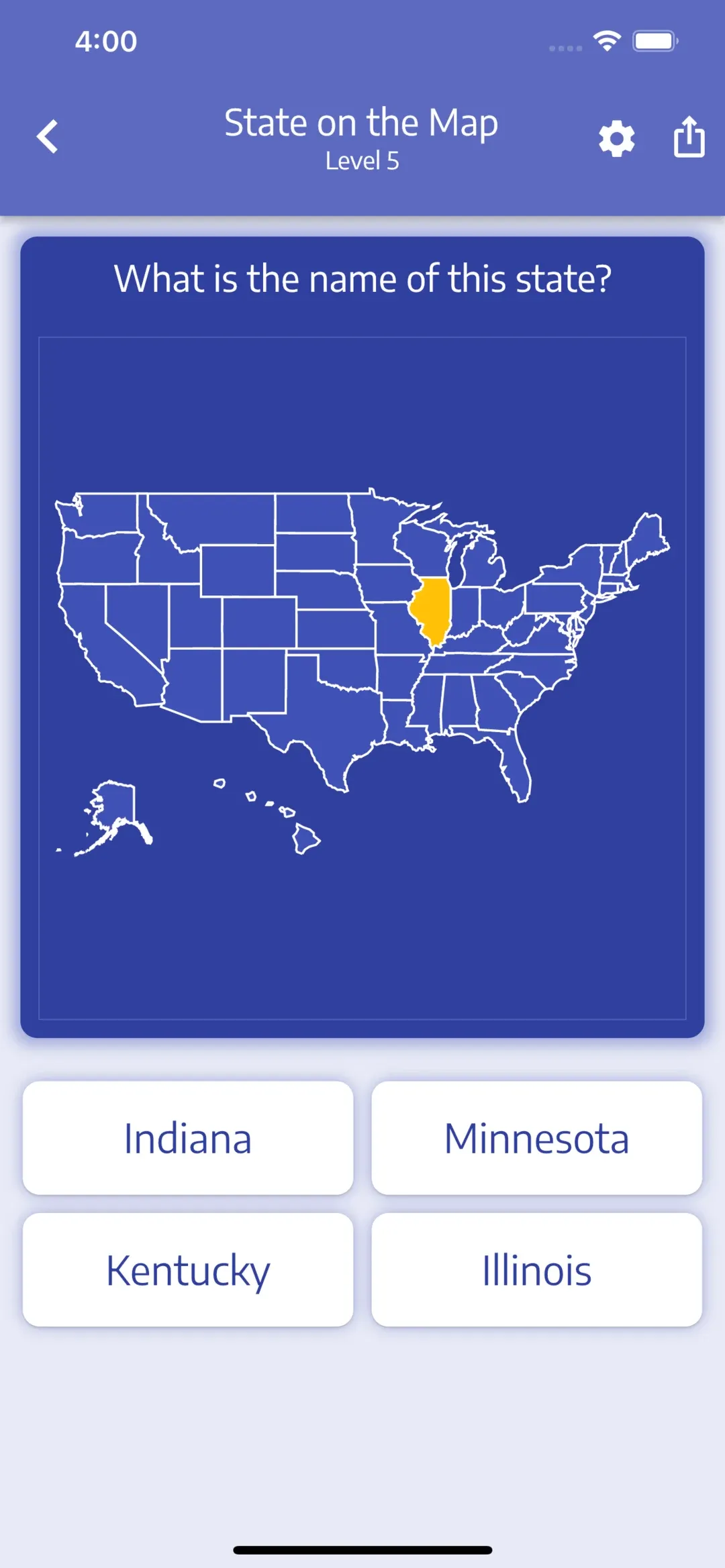Go back using the top-left arrow
The image size is (725, 1568).
pos(47,137)
